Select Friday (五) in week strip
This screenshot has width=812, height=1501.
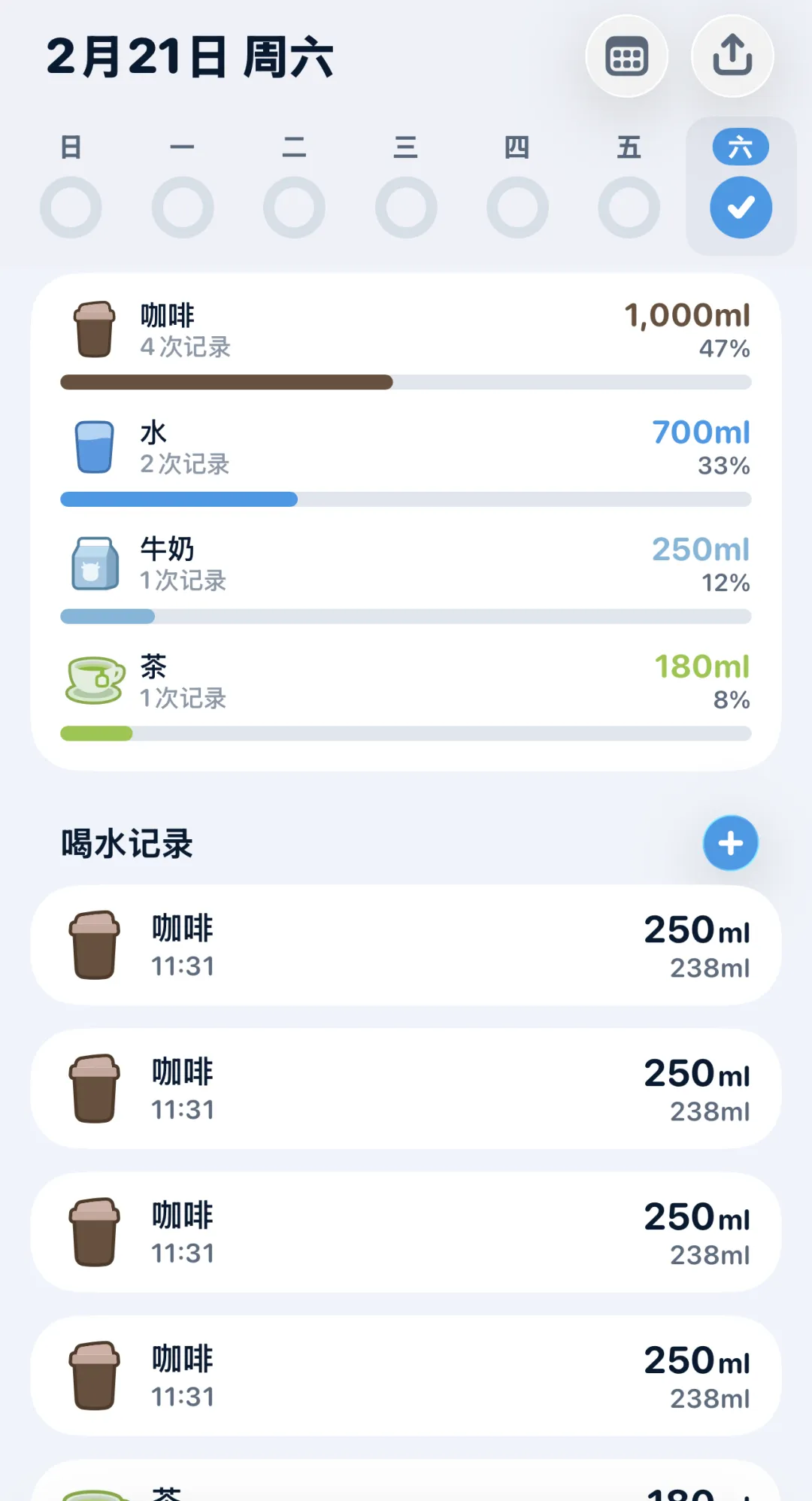tap(629, 186)
